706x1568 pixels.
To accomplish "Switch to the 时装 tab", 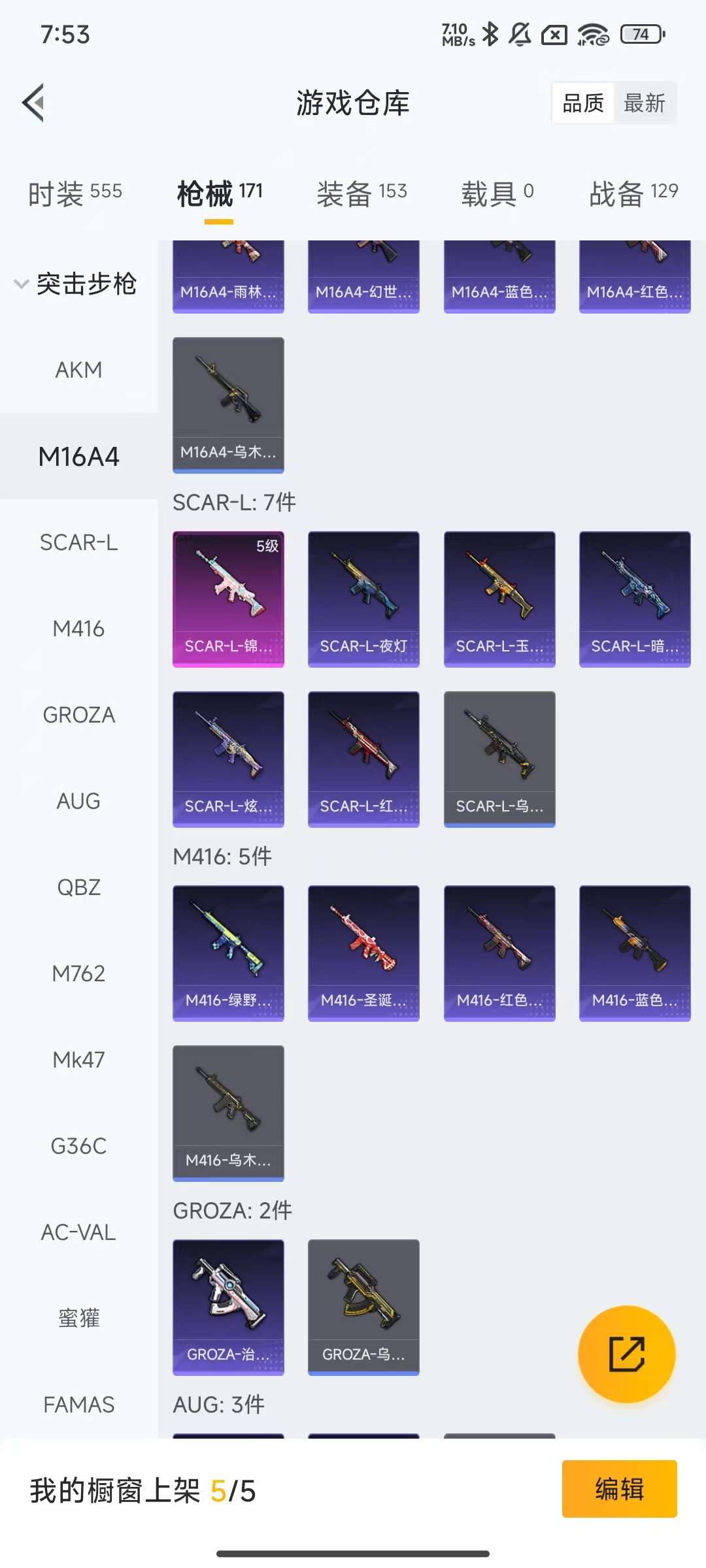I will [75, 193].
